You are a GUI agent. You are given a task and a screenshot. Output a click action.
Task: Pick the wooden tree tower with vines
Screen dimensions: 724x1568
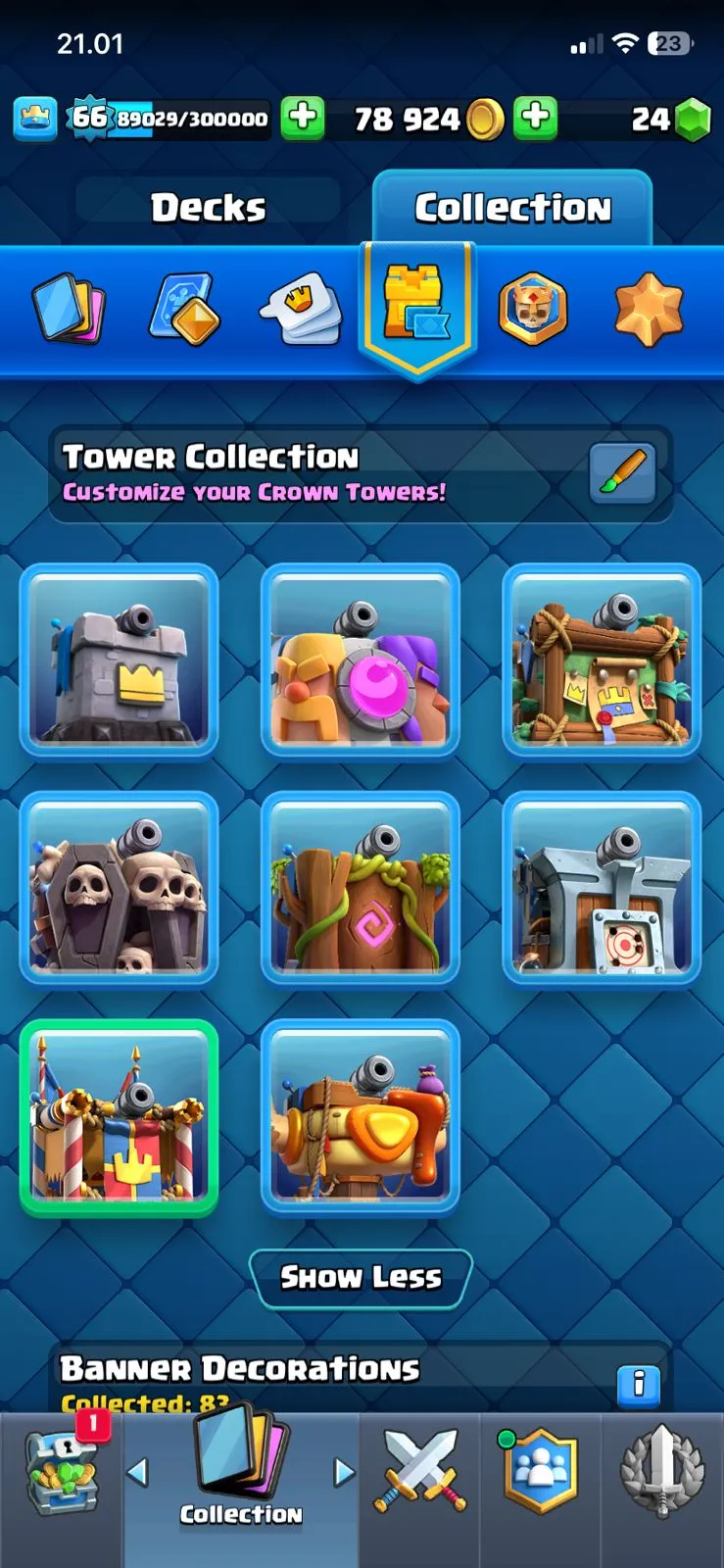click(360, 887)
